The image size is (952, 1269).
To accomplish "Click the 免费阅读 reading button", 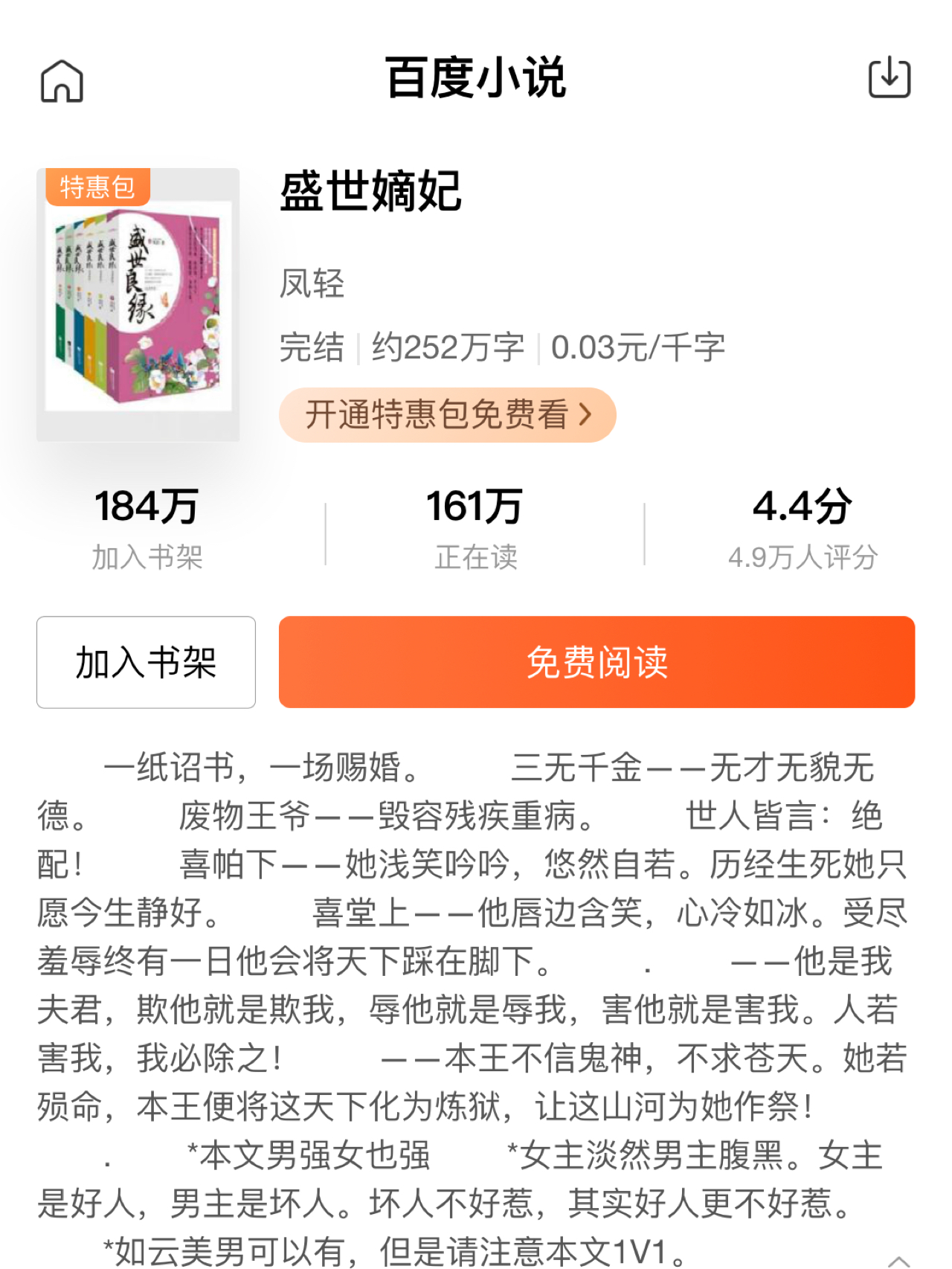I will click(595, 662).
